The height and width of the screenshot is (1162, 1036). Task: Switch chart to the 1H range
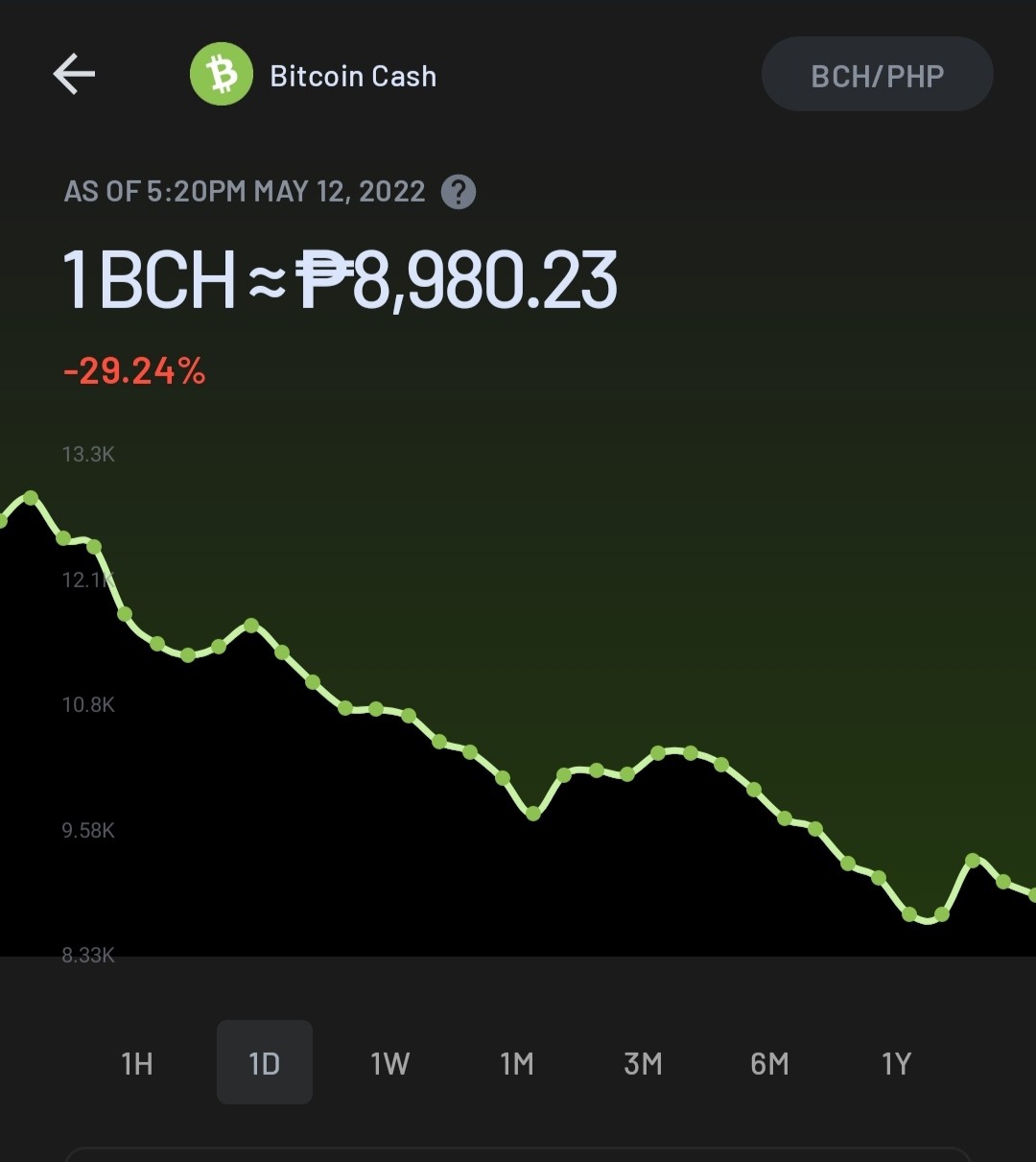[137, 1063]
